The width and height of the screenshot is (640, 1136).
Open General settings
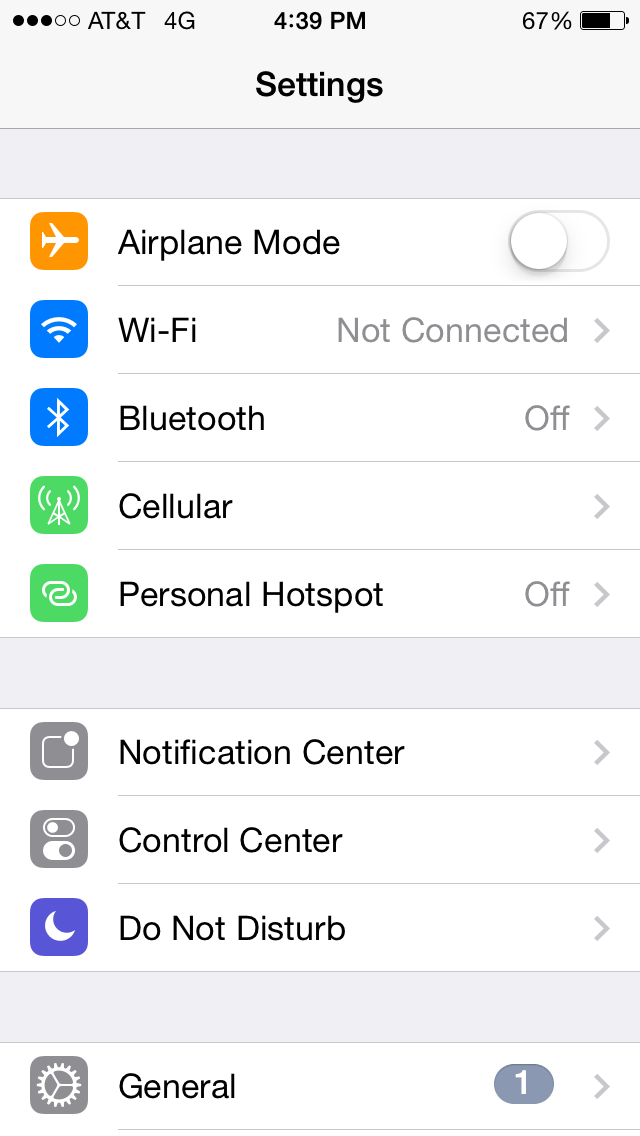tap(320, 1086)
